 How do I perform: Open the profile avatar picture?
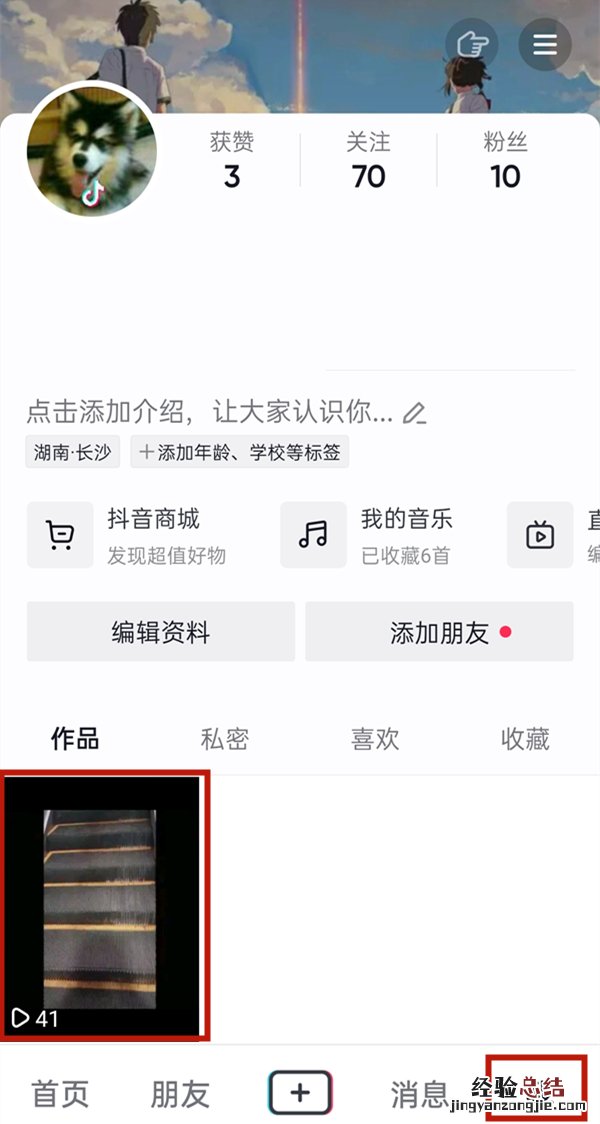pos(92,151)
